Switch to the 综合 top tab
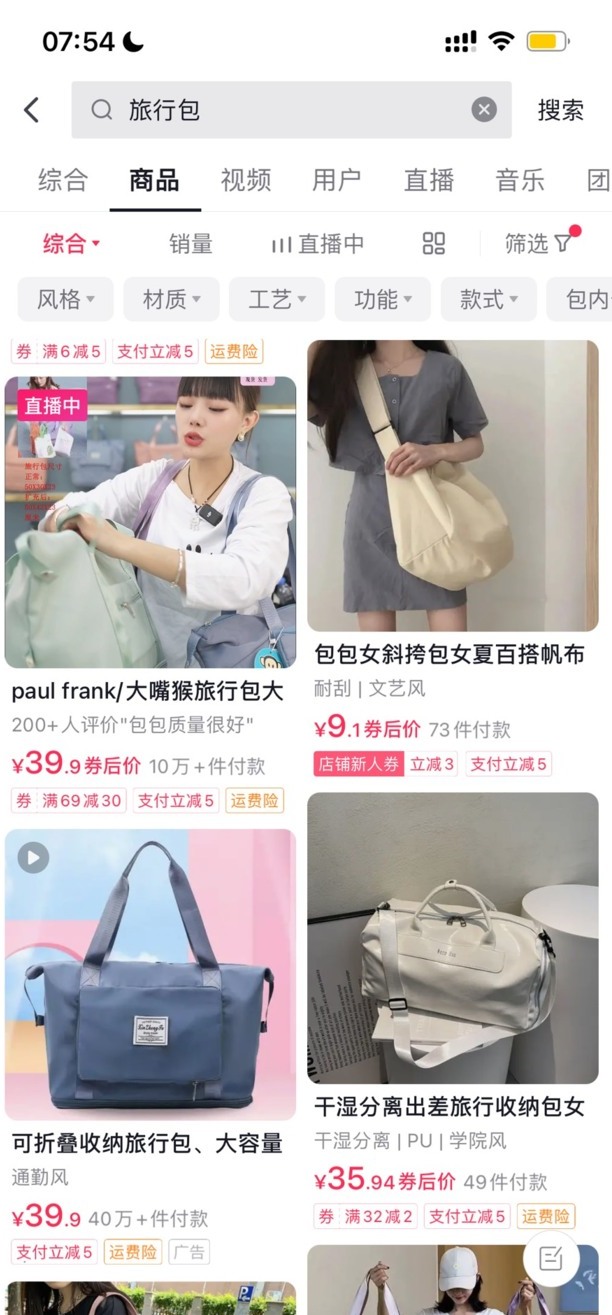612x1315 pixels. pos(63,180)
